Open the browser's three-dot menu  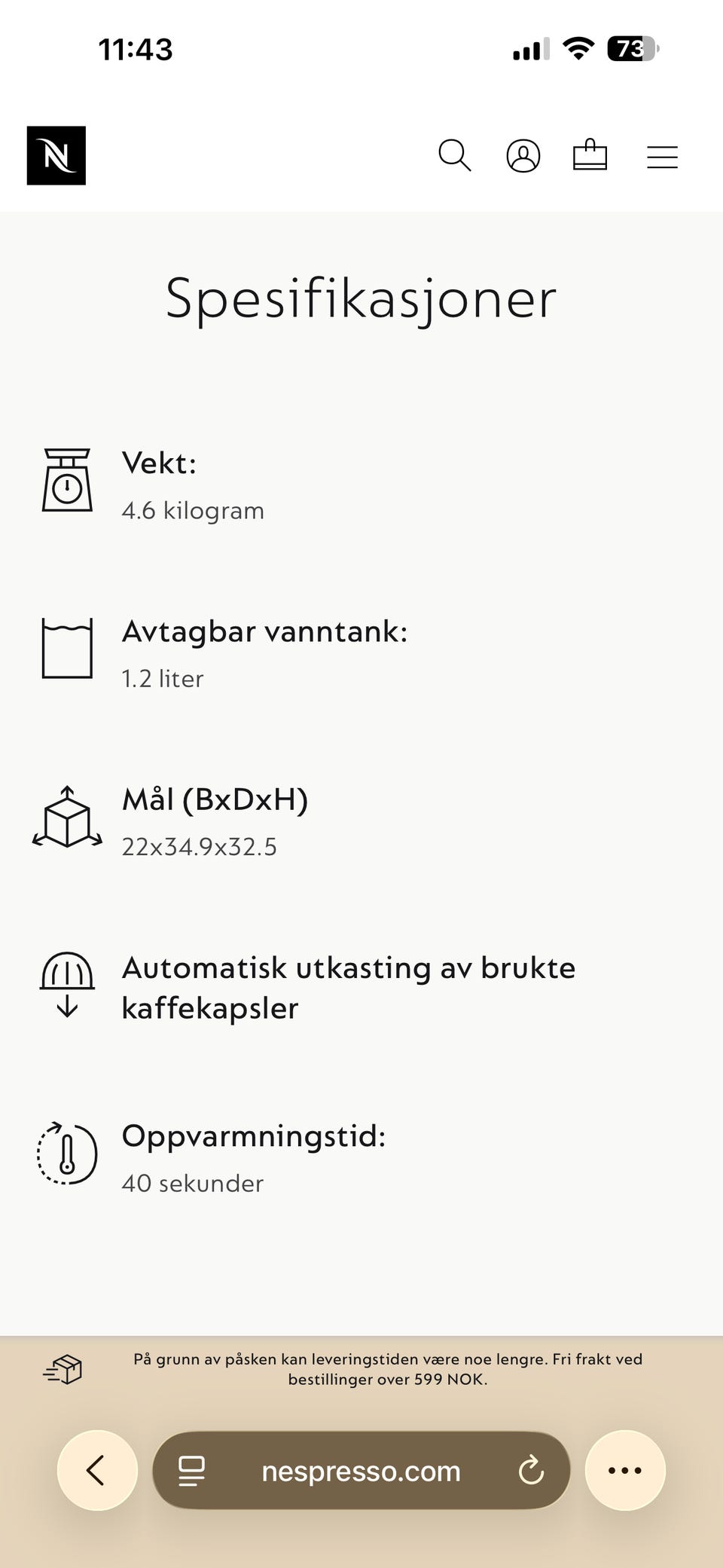625,1470
